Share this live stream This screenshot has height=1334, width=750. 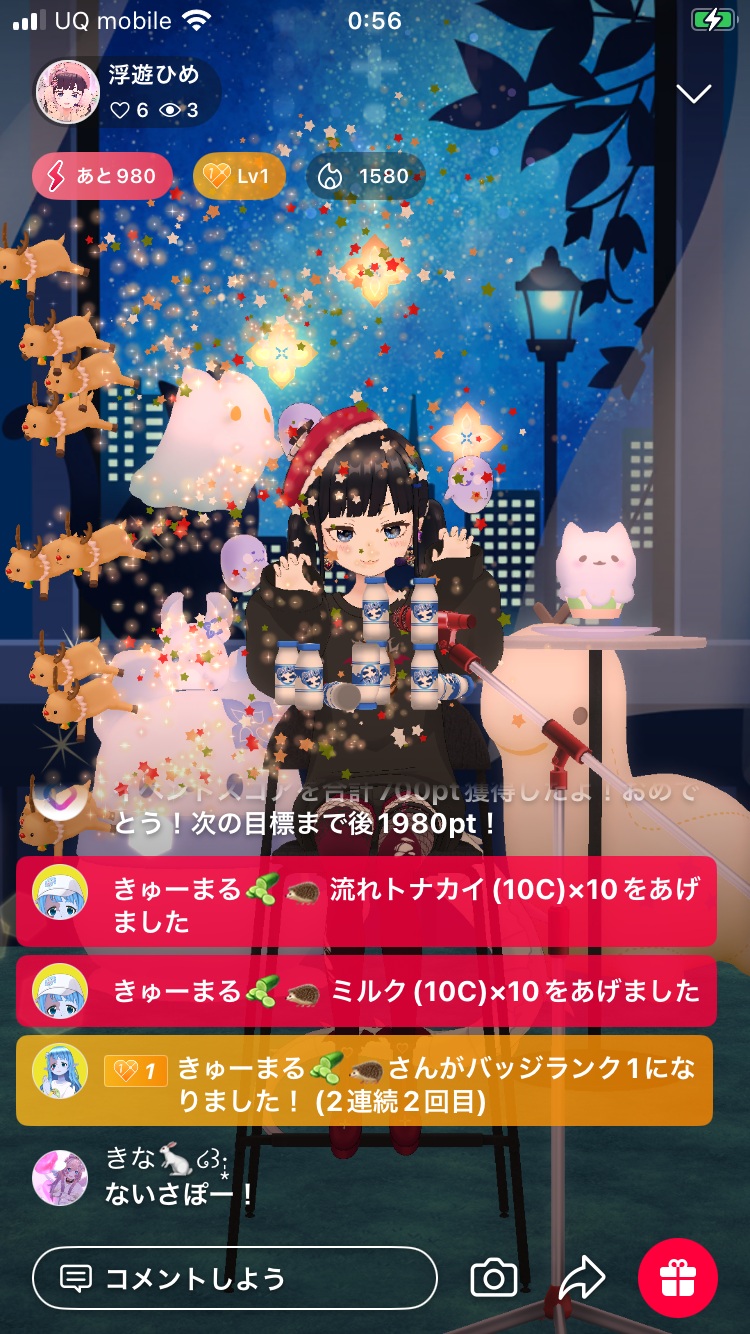click(582, 1278)
